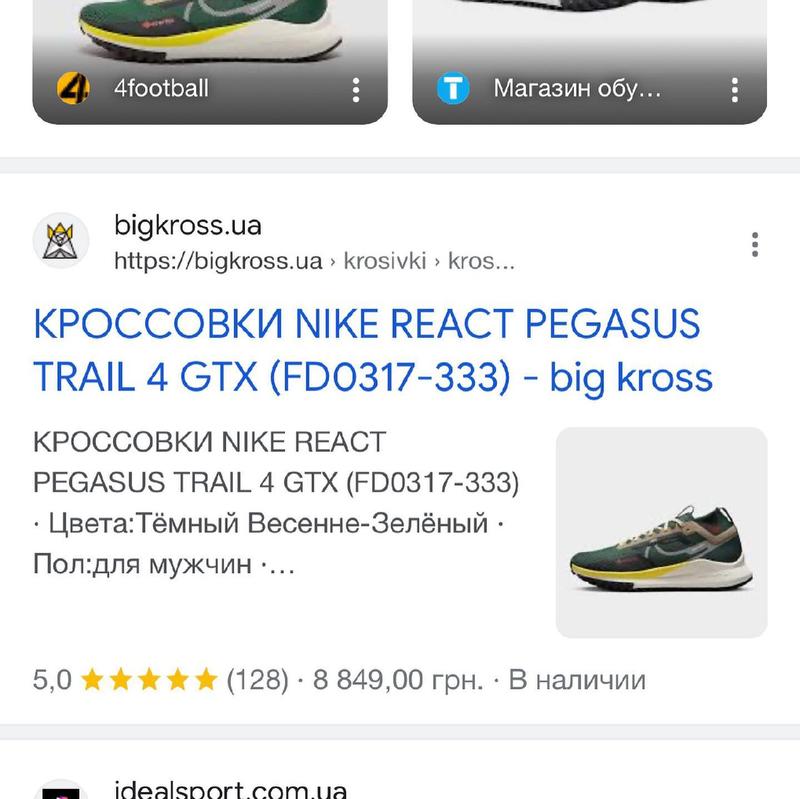The image size is (800, 799).
Task: View the bigkross sneaker thumbnail image
Action: (x=661, y=533)
